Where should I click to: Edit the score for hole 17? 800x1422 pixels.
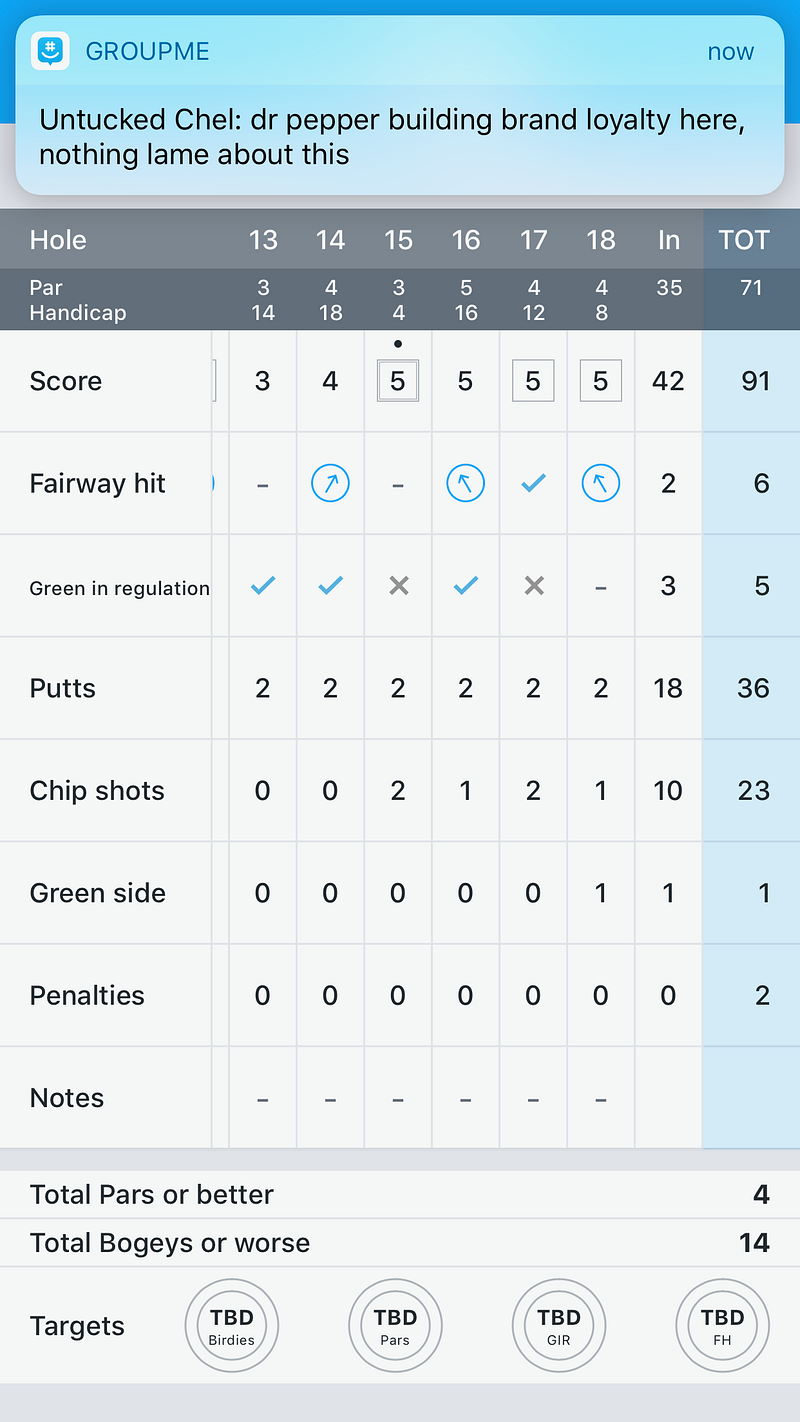533,381
